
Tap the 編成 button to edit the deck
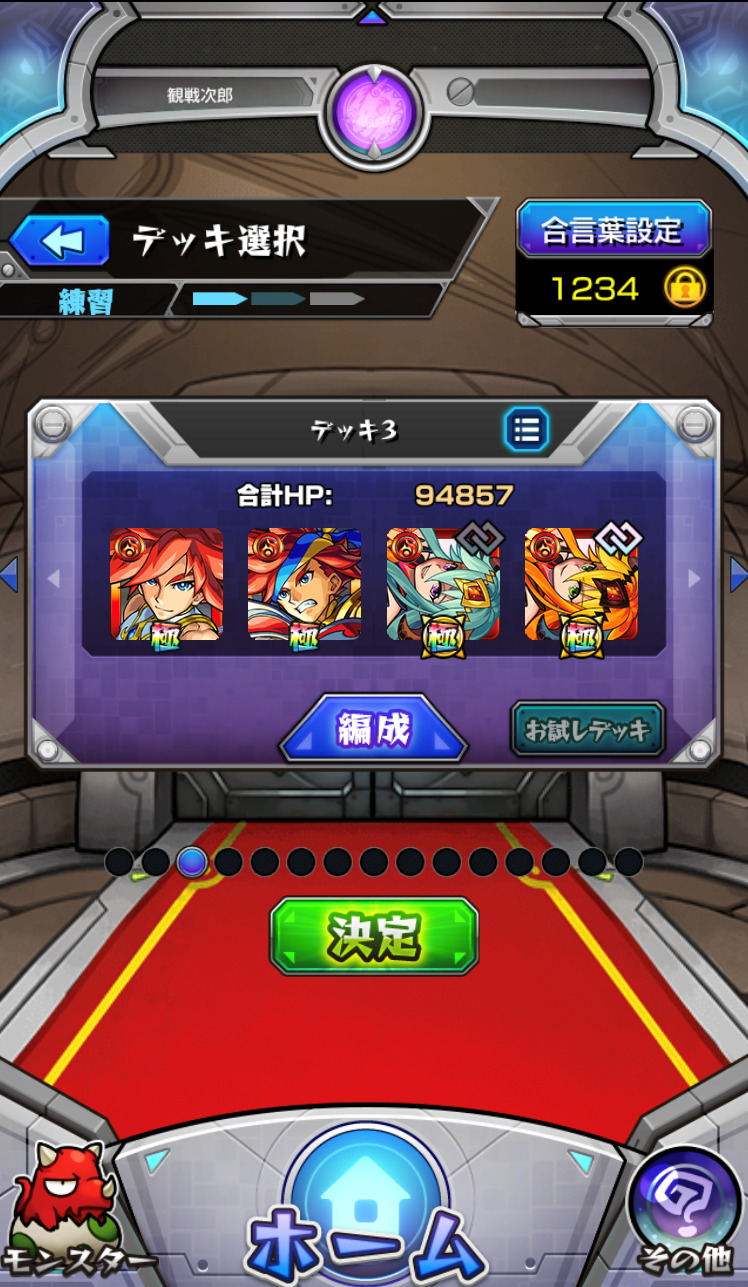(373, 730)
